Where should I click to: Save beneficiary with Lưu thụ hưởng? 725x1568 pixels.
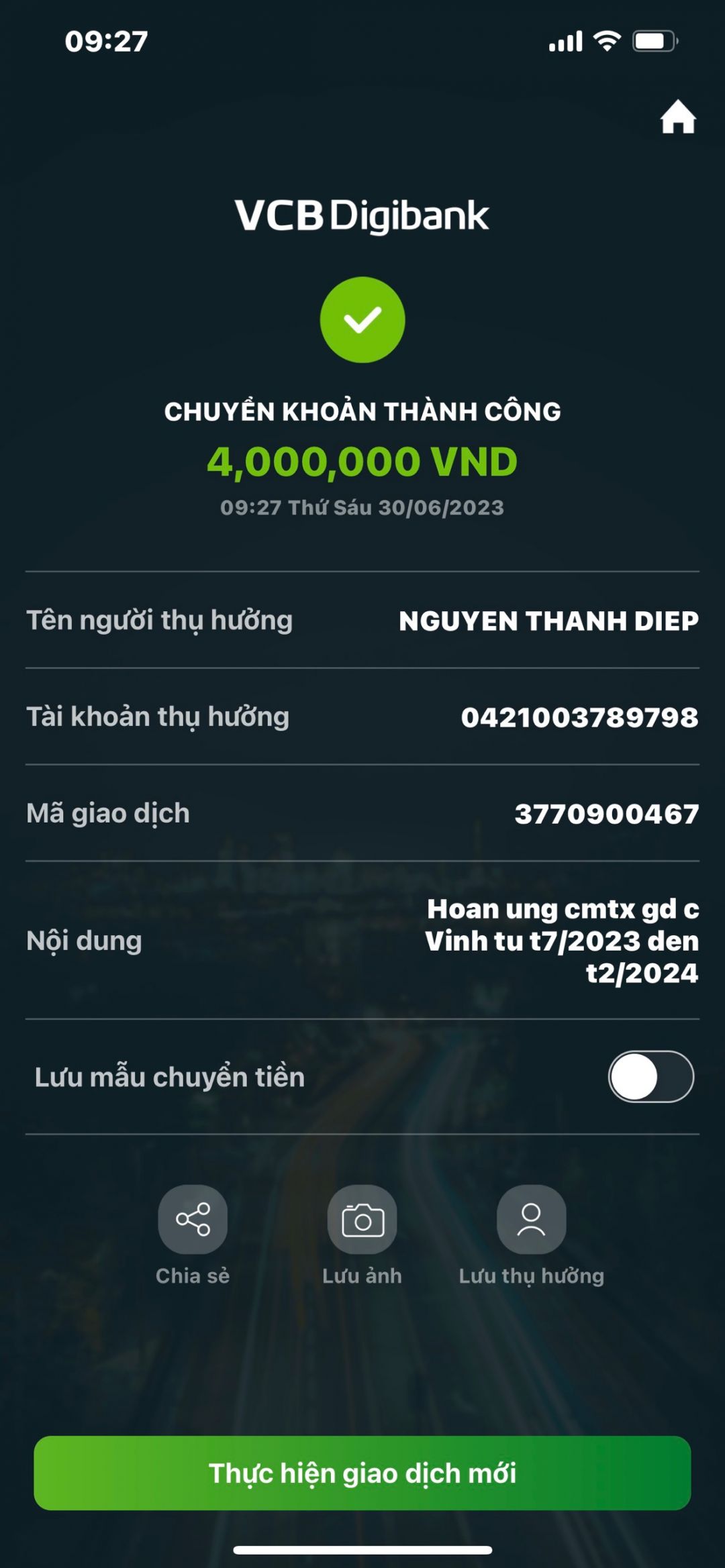(x=531, y=1219)
